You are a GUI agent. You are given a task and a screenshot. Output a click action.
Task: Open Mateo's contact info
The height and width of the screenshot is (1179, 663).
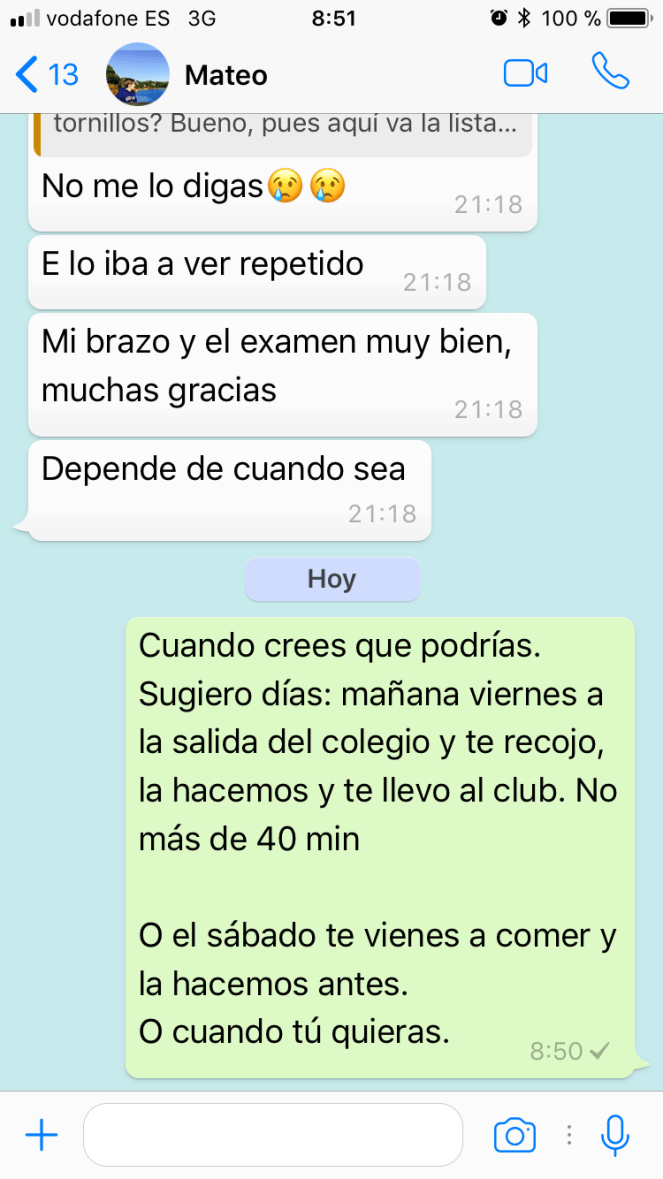pos(226,75)
